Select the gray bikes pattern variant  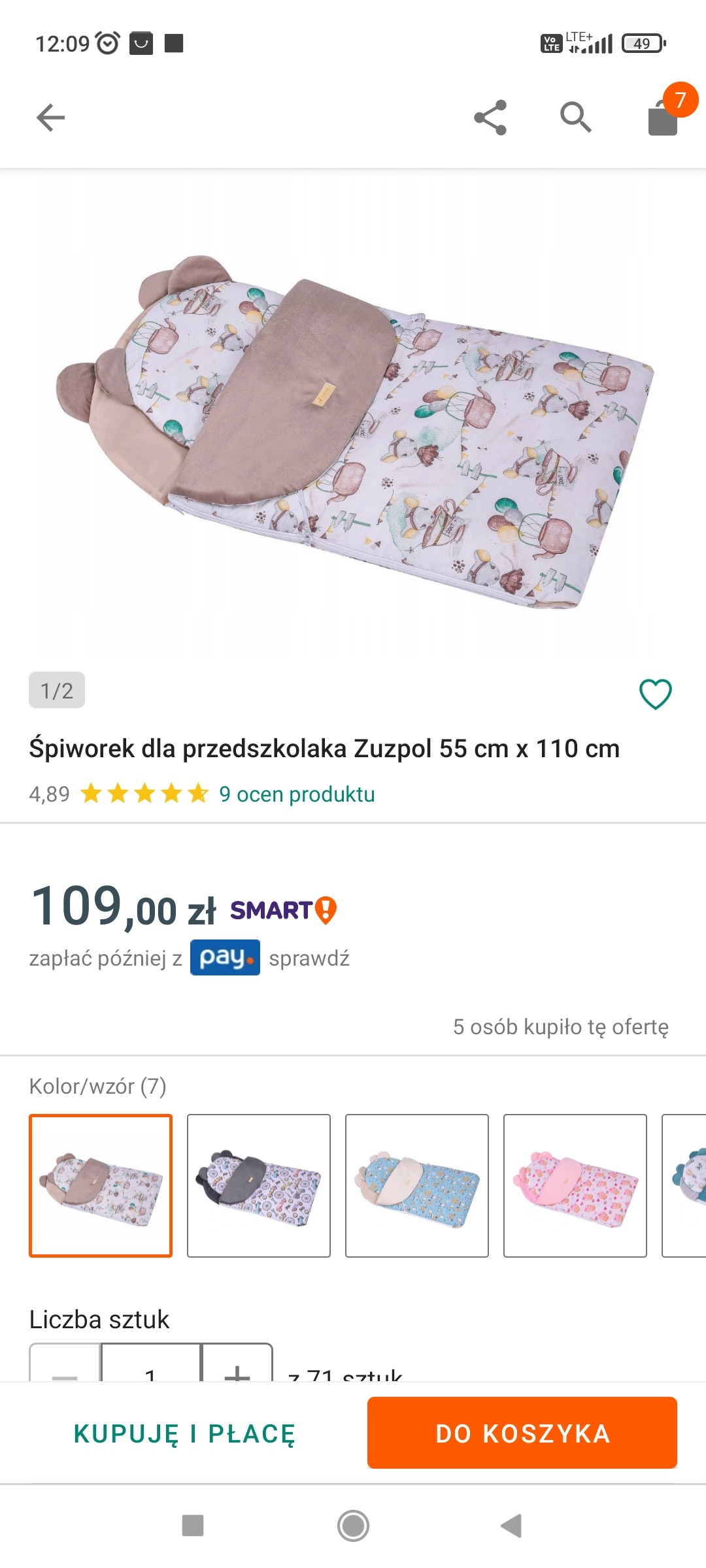[259, 1186]
